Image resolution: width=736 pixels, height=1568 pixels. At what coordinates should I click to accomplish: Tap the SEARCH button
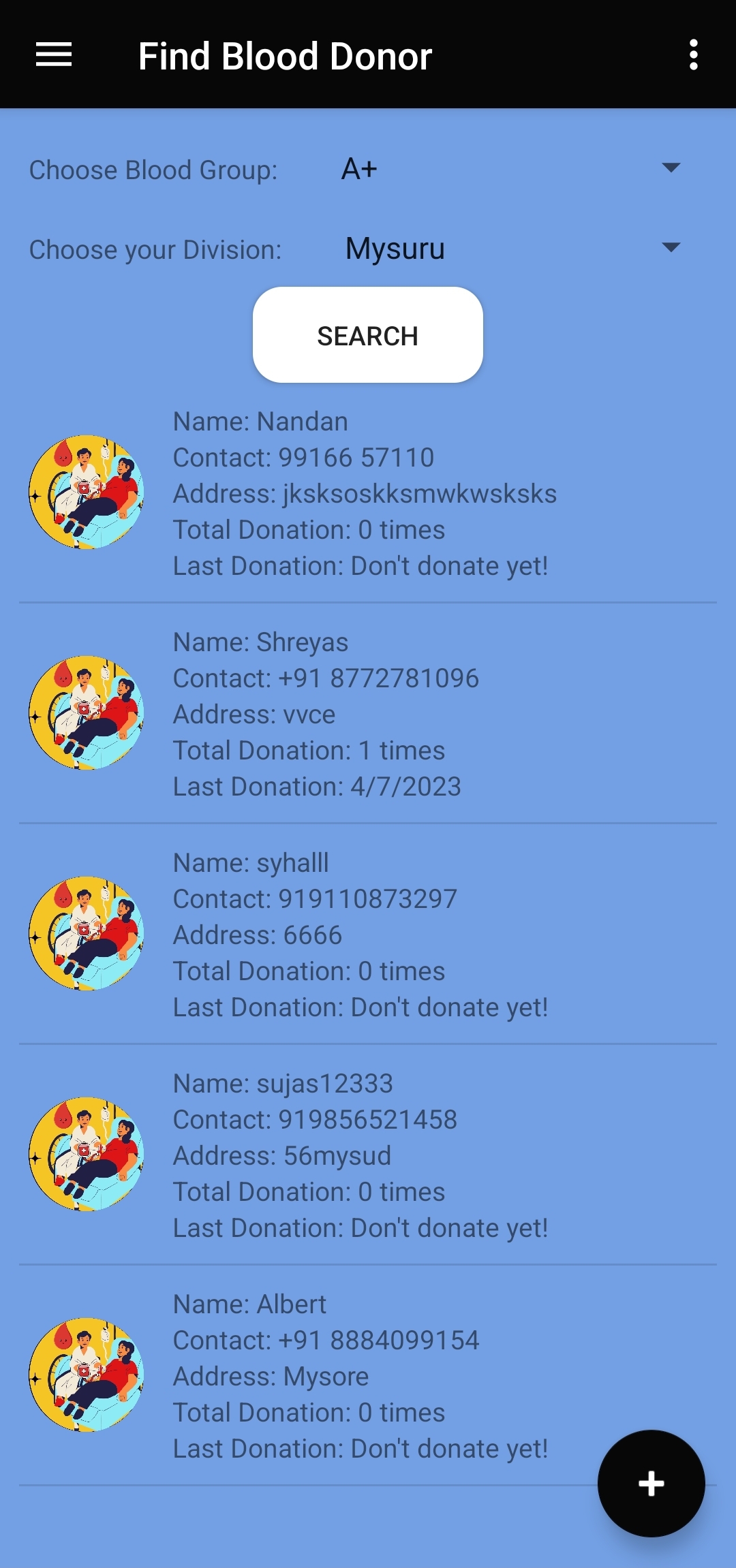(x=368, y=335)
